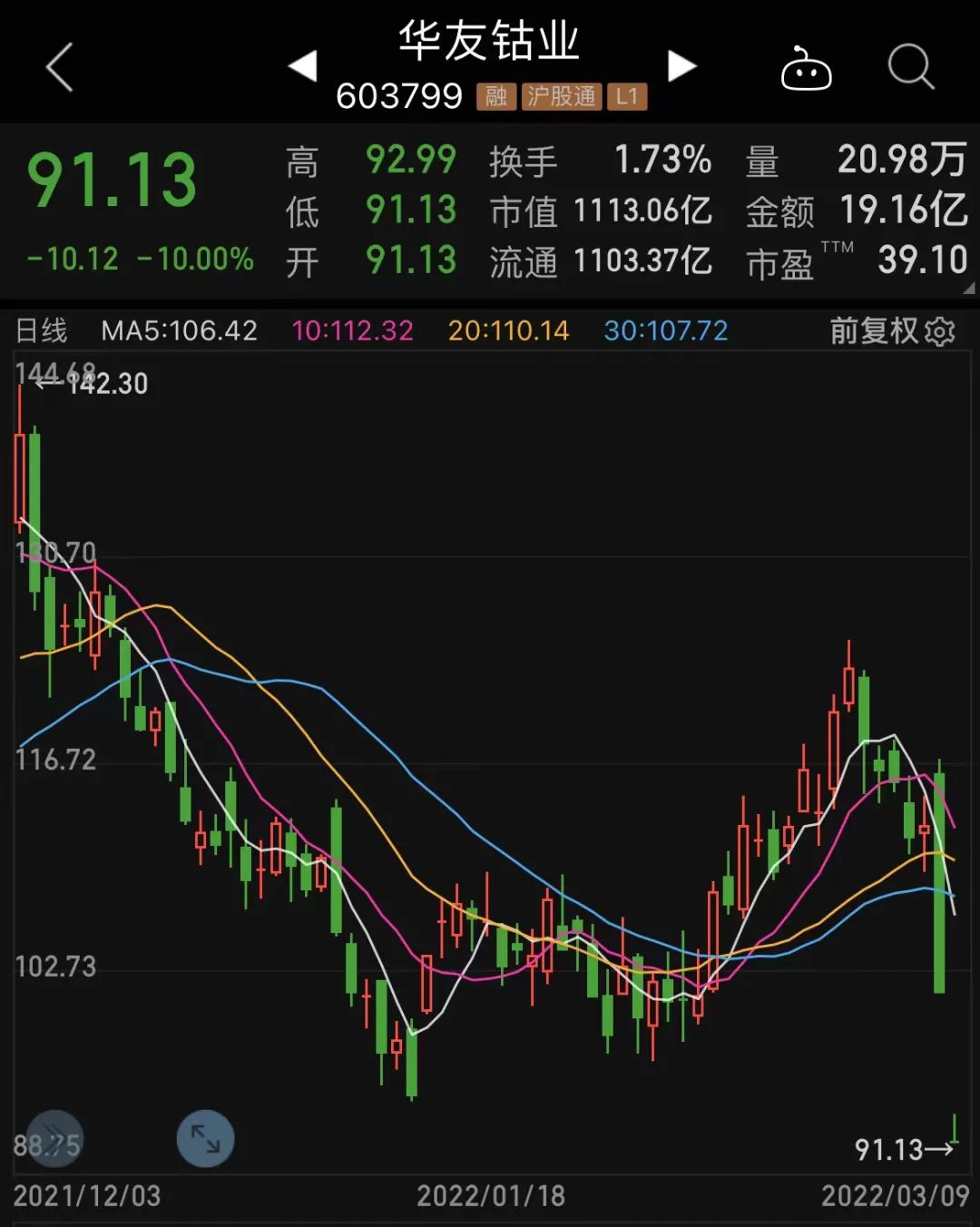
Task: Go back using the top-left arrow
Action: click(x=59, y=68)
